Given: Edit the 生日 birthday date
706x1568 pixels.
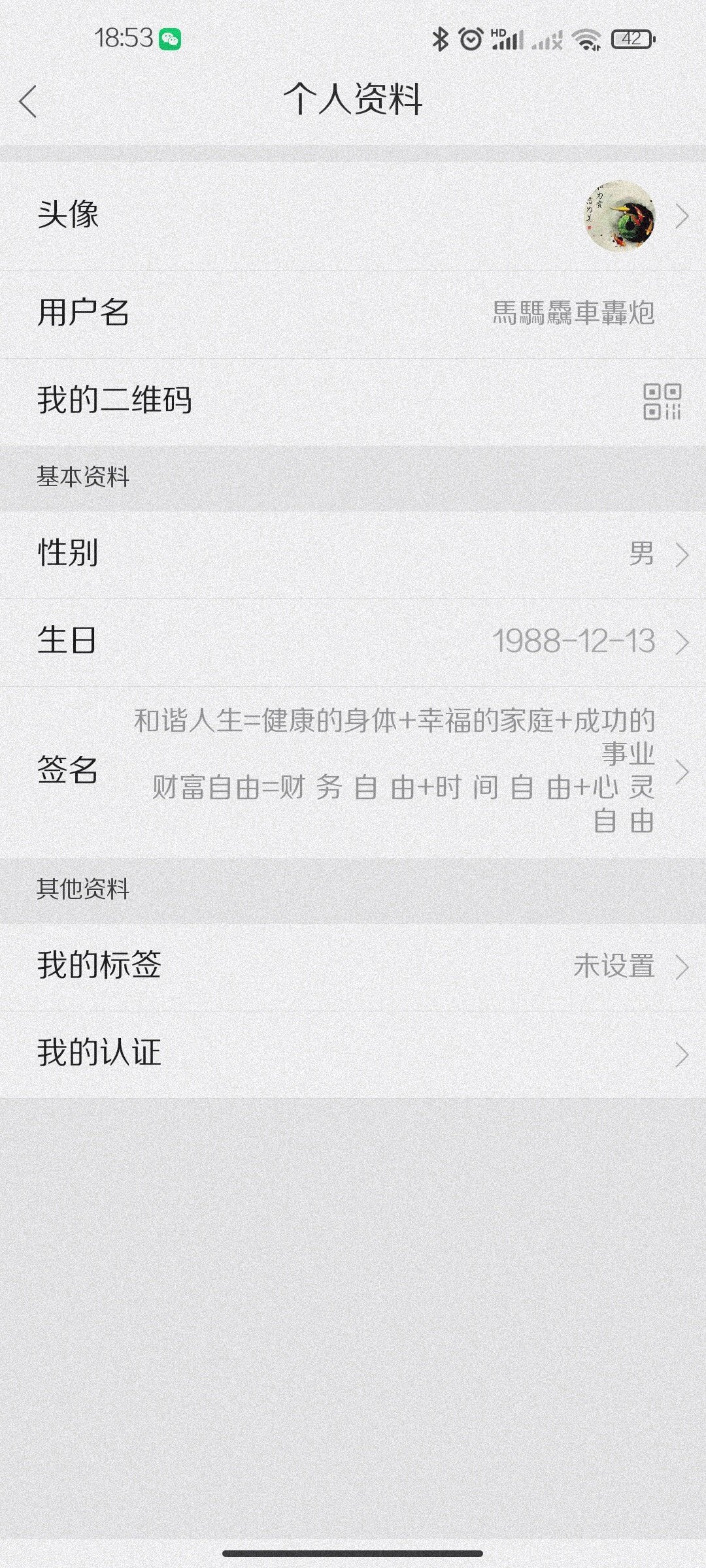Looking at the screenshot, I should pos(353,641).
